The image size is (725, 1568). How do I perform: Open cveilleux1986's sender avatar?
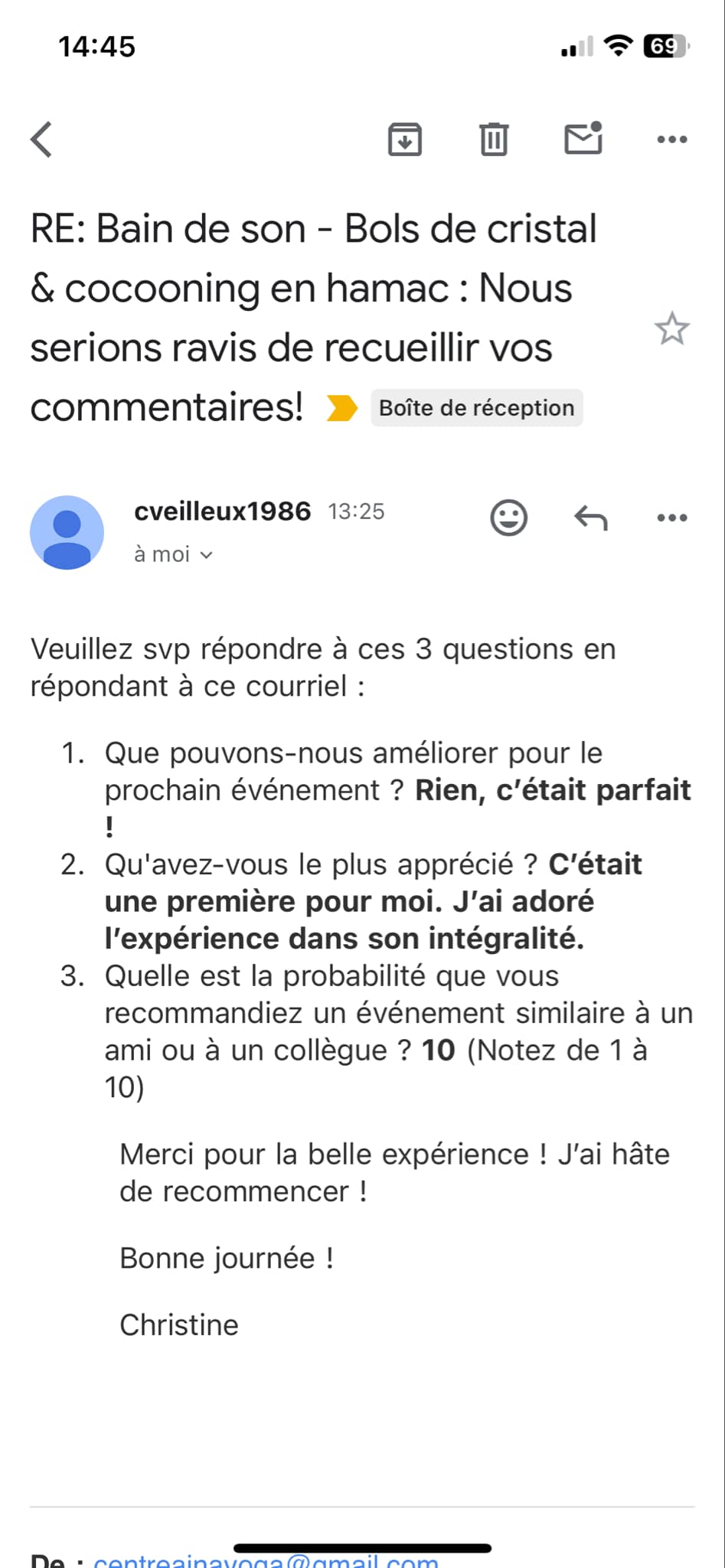coord(67,532)
